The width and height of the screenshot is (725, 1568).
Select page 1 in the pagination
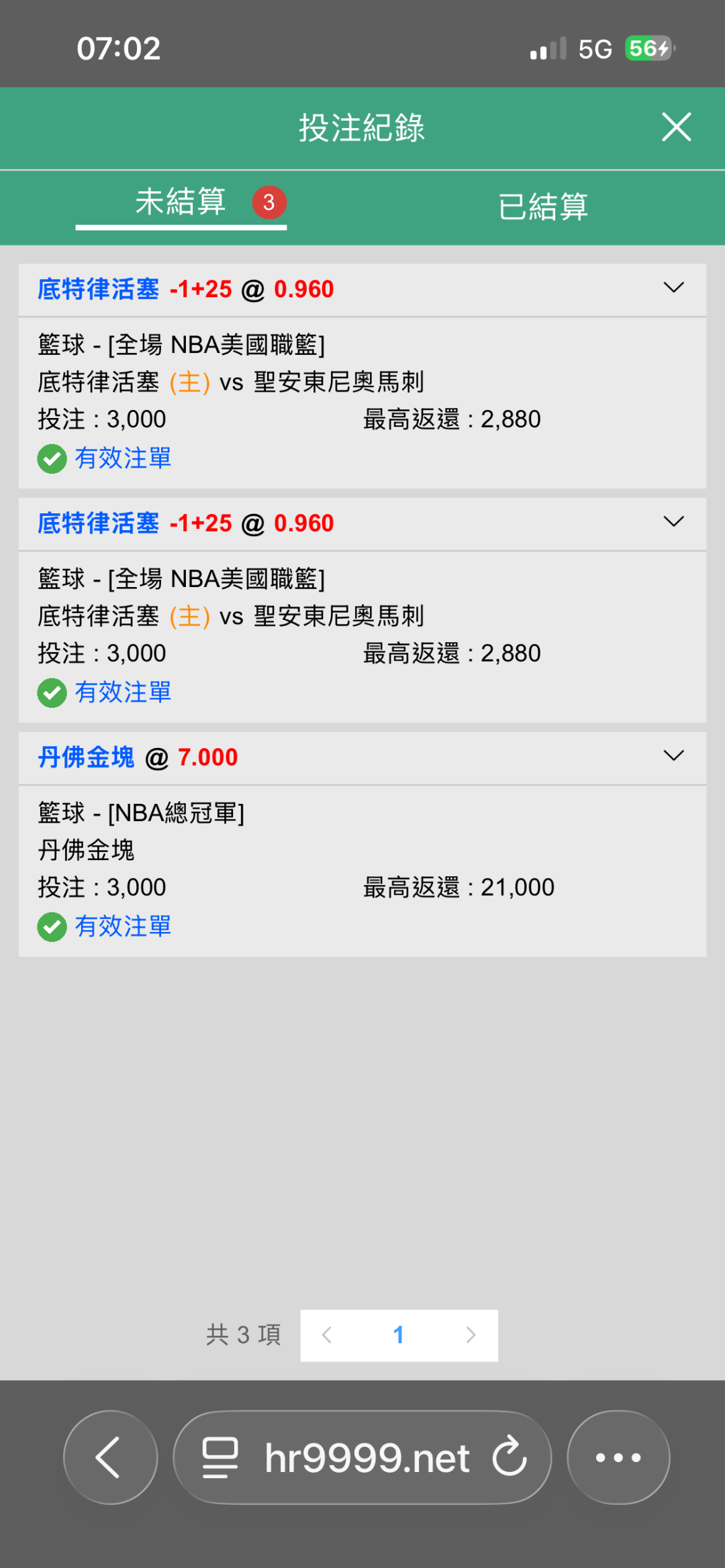(398, 1335)
